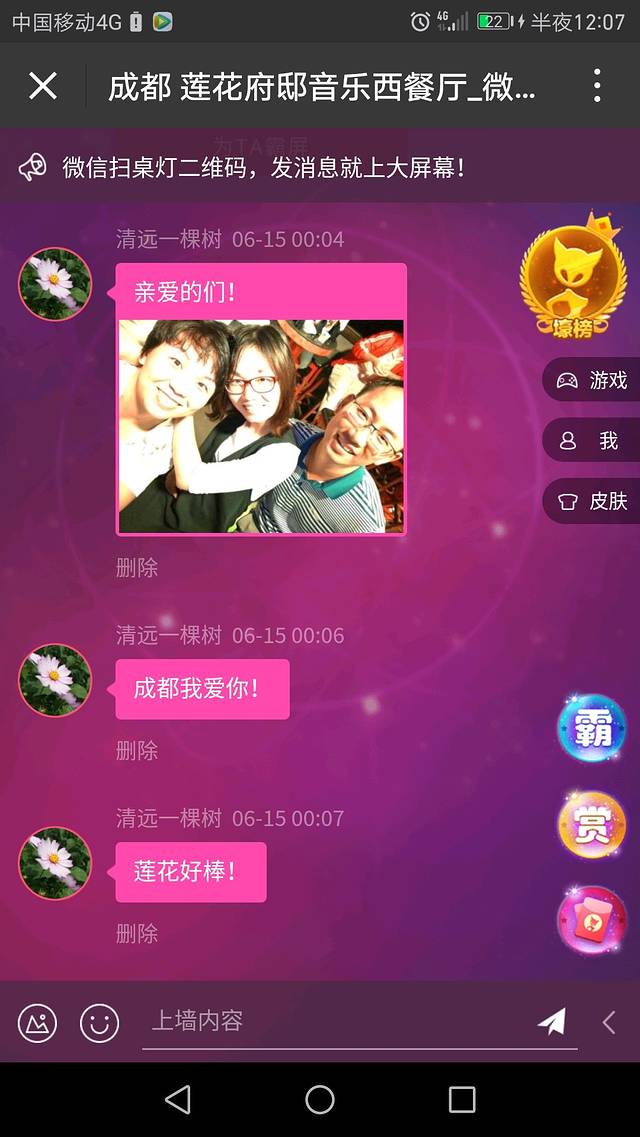The height and width of the screenshot is (1137, 640).
Task: Delete the 成都我爱你 message
Action: pos(137,750)
